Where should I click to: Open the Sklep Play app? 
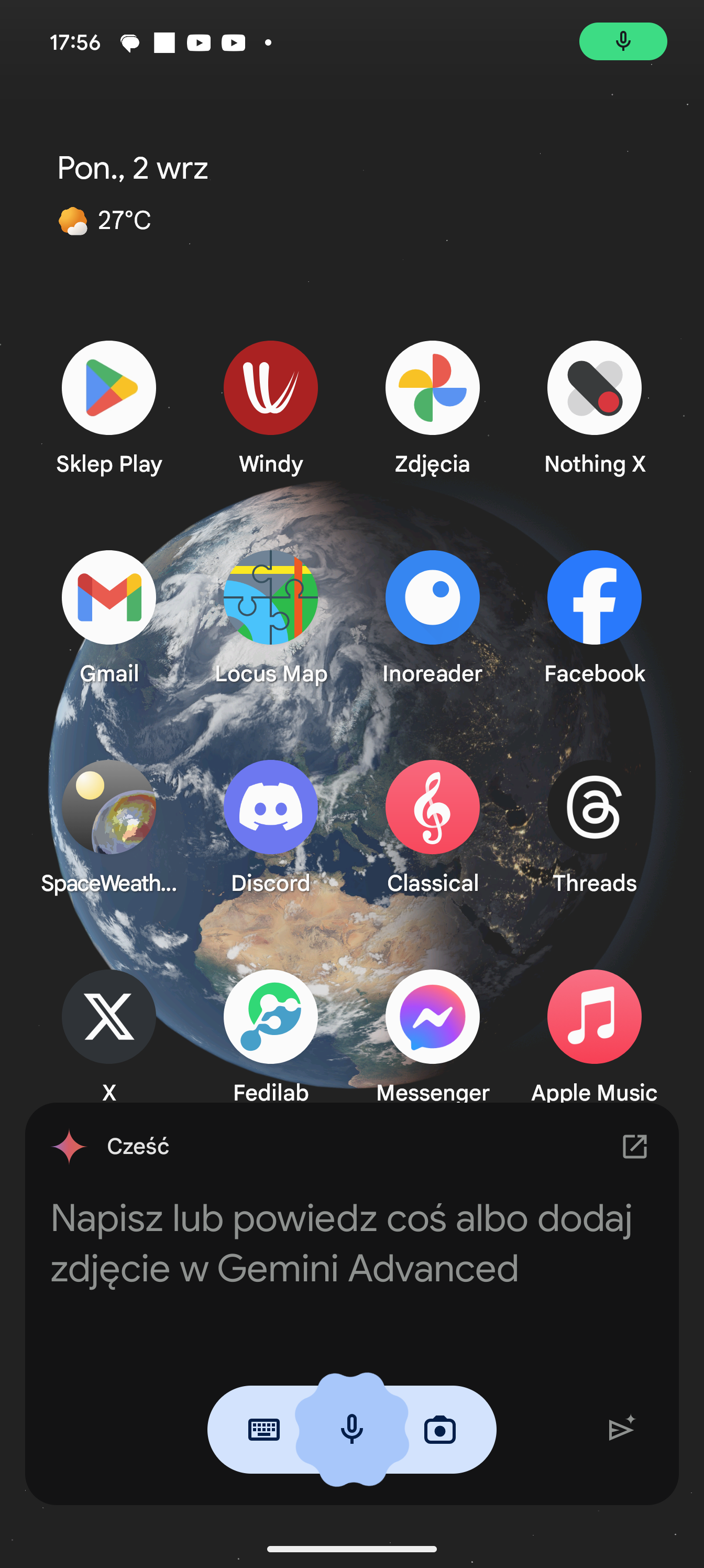(109, 388)
